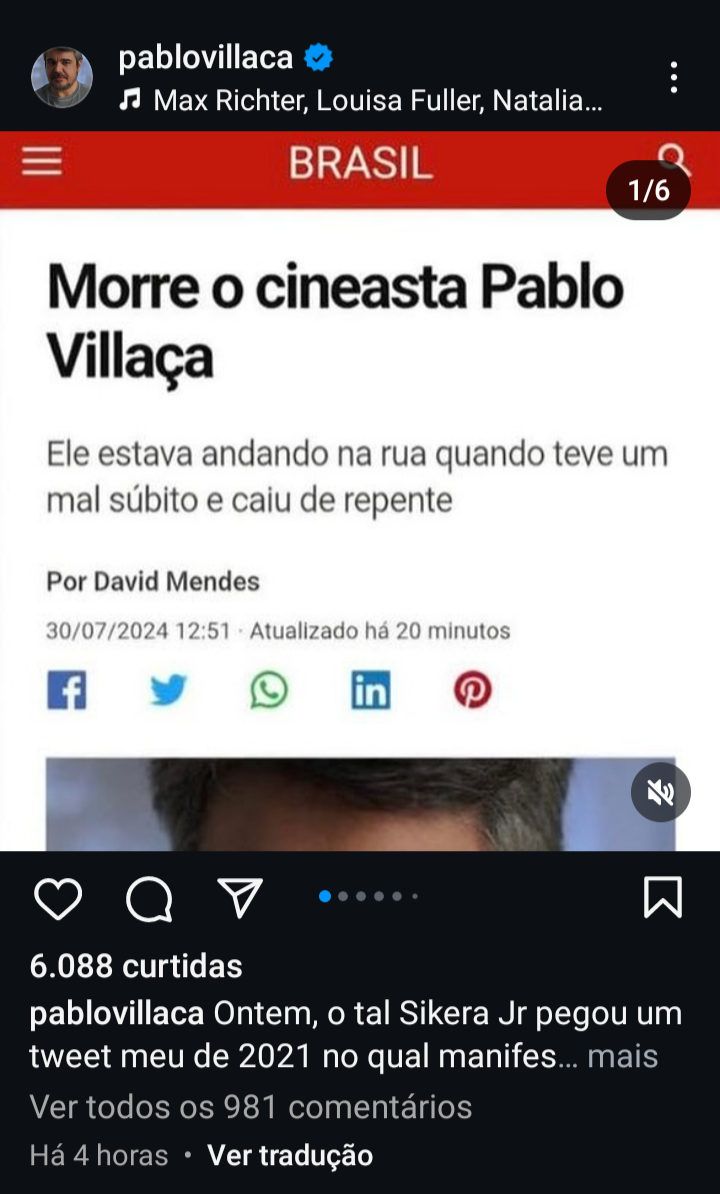The image size is (720, 1194).
Task: Share the post via the paper plane icon
Action: tap(241, 898)
